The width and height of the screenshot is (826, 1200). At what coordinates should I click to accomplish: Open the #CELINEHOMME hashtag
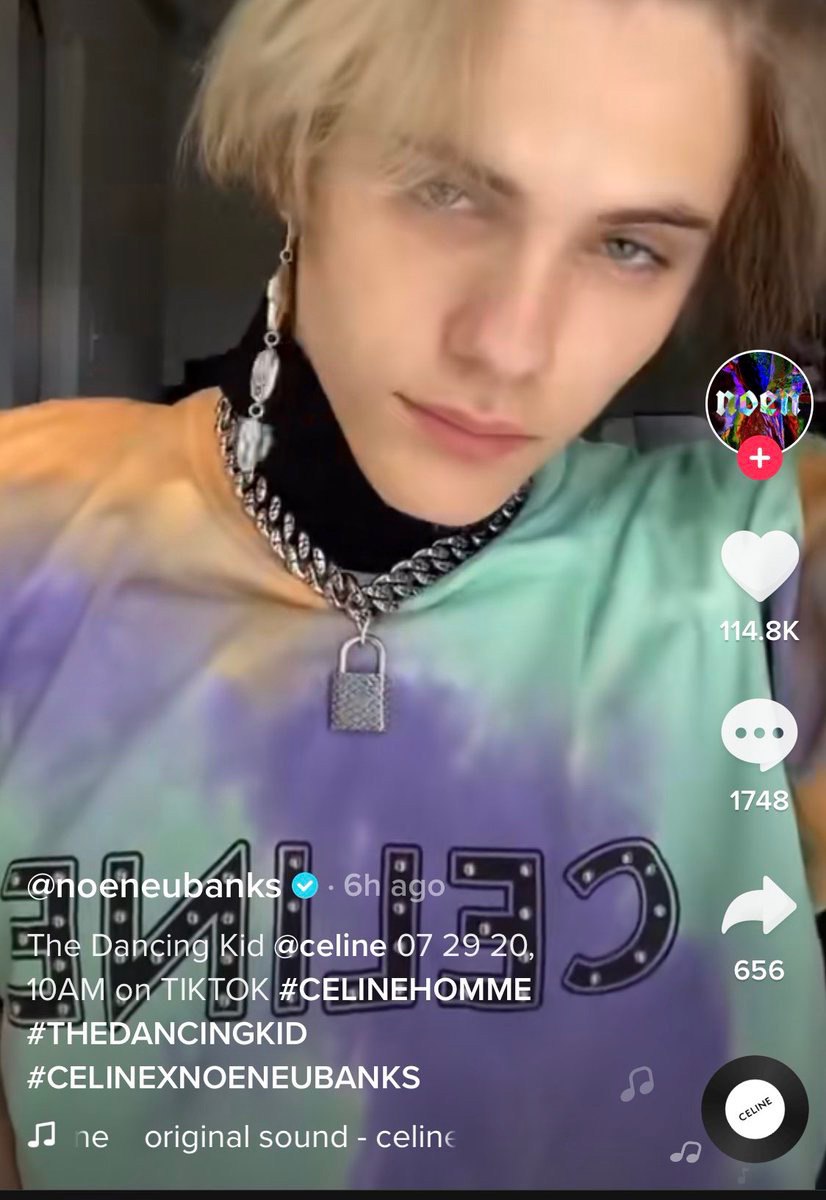click(404, 989)
